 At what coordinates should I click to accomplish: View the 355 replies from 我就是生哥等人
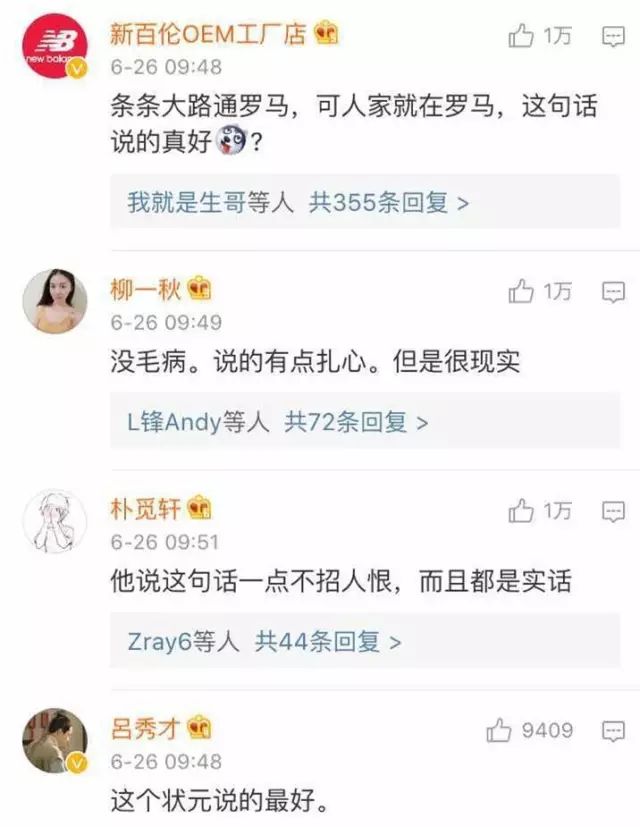(x=298, y=203)
